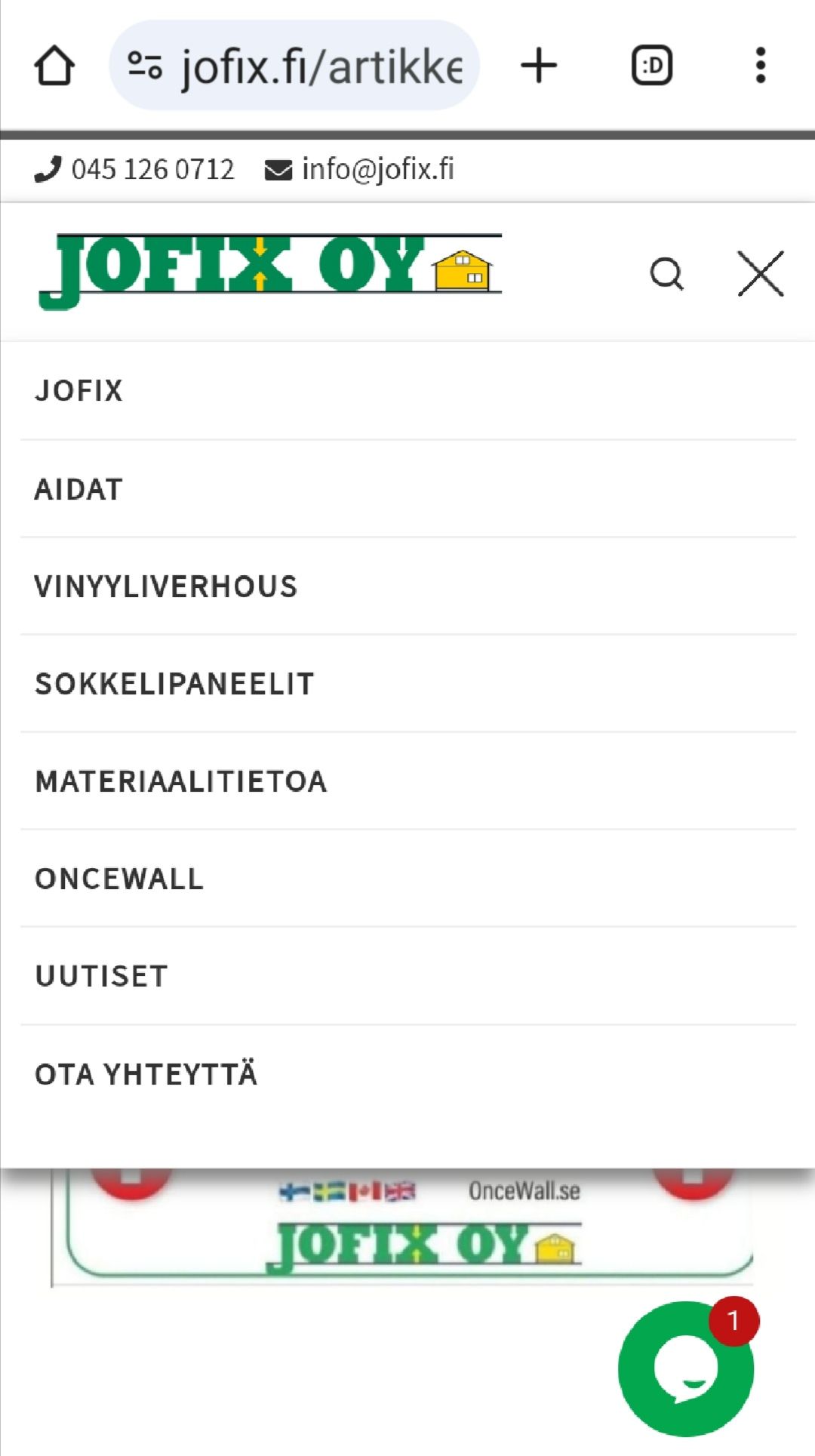
Task: Tap the Jofix Oy logo in header
Action: tap(270, 272)
